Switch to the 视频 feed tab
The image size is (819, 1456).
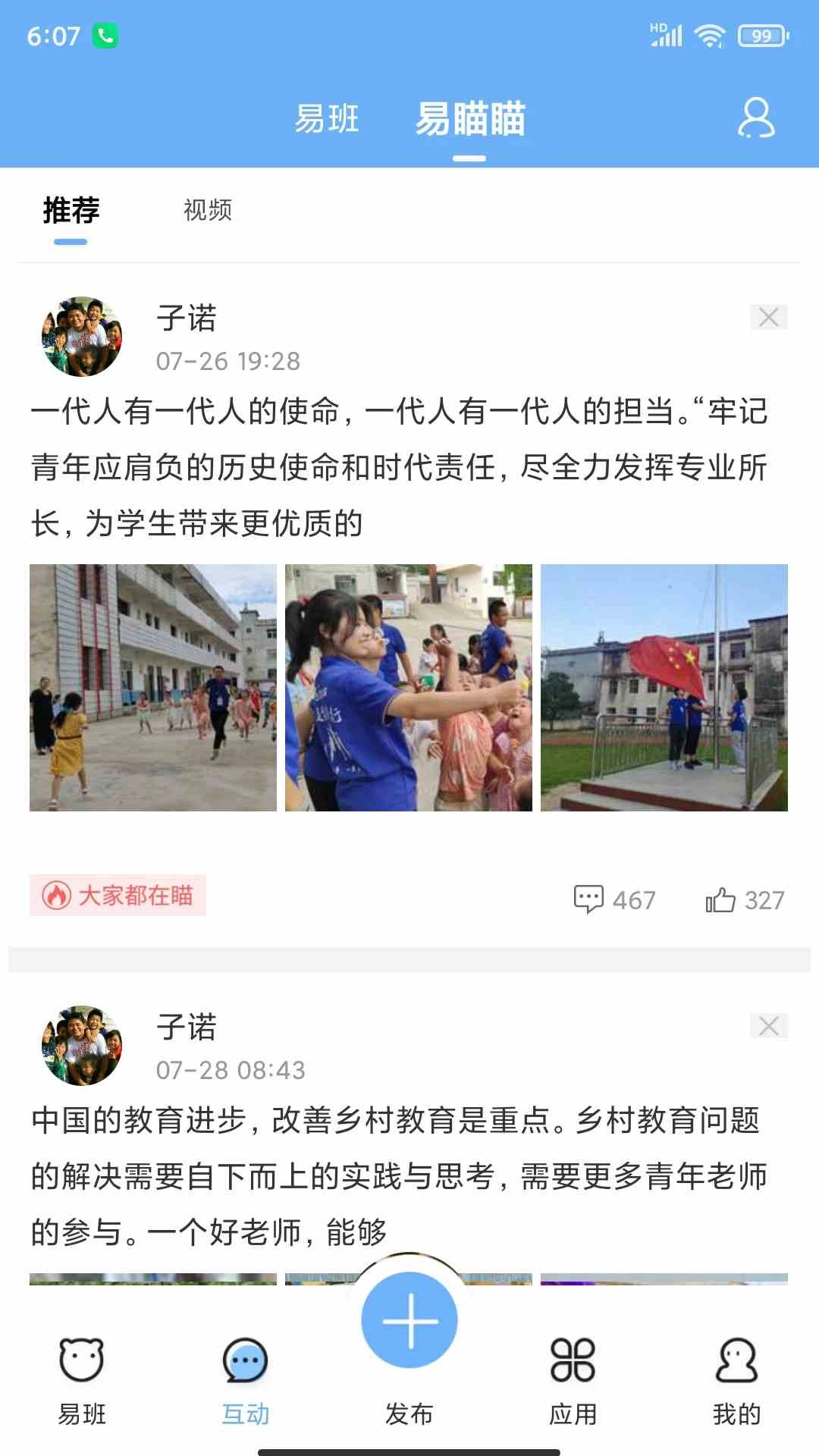coord(208,210)
